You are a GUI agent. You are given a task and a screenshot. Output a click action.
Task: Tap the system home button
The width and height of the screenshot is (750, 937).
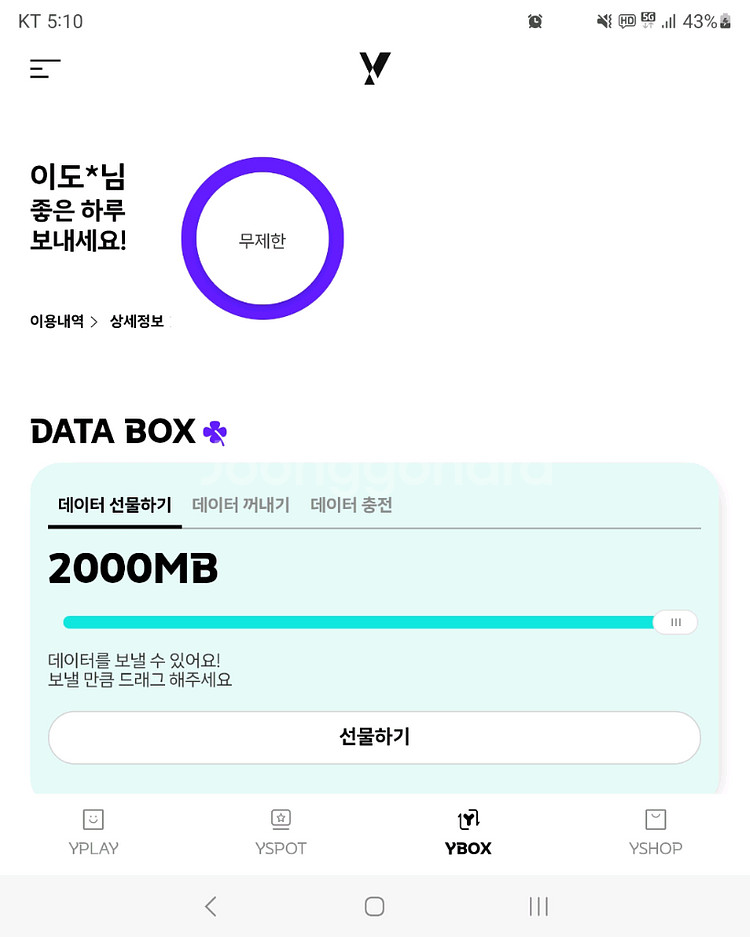[x=375, y=906]
